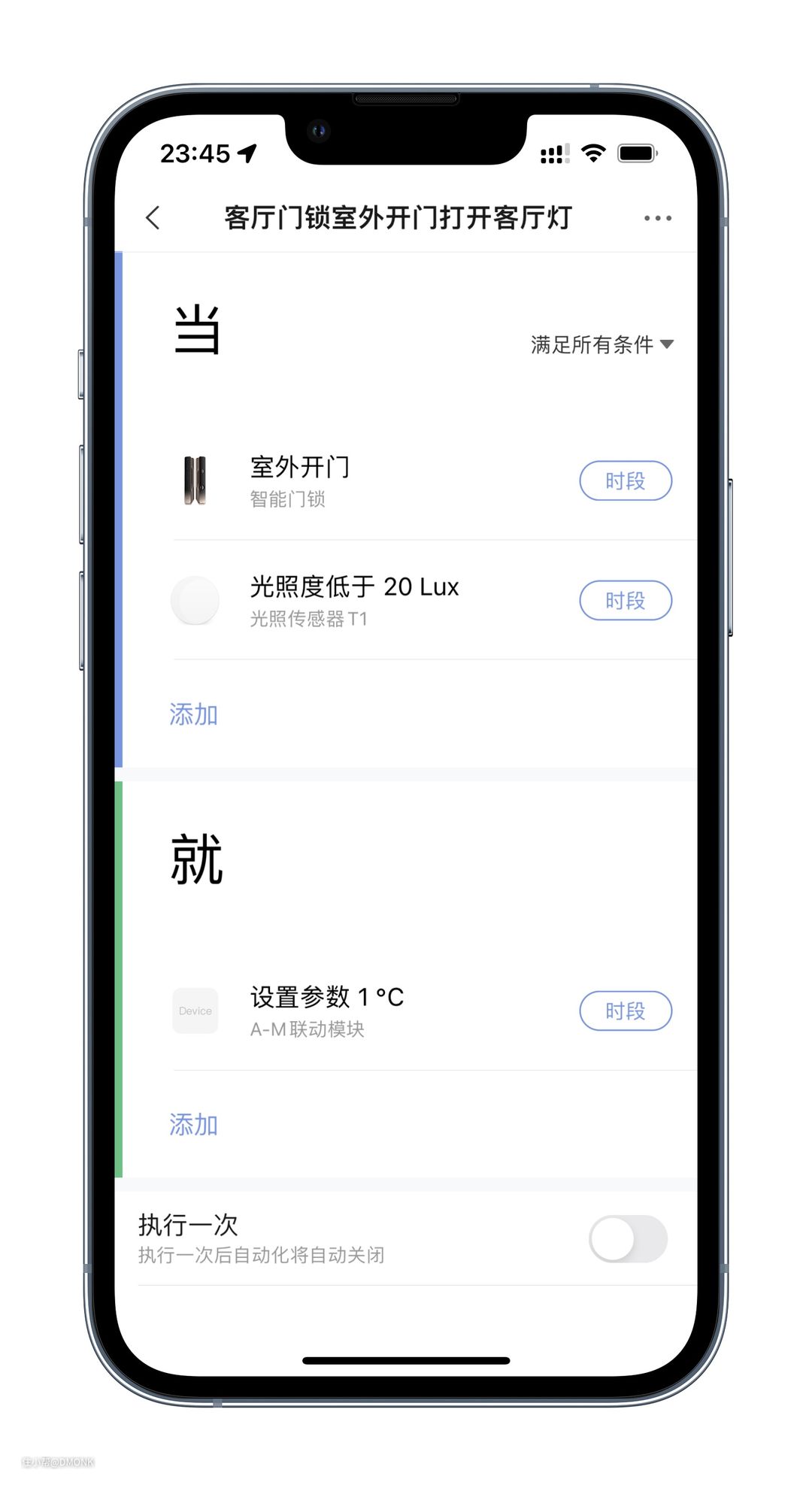The width and height of the screenshot is (812, 1491).
Task: Expand the 满足所有条件 dropdown
Action: click(601, 344)
